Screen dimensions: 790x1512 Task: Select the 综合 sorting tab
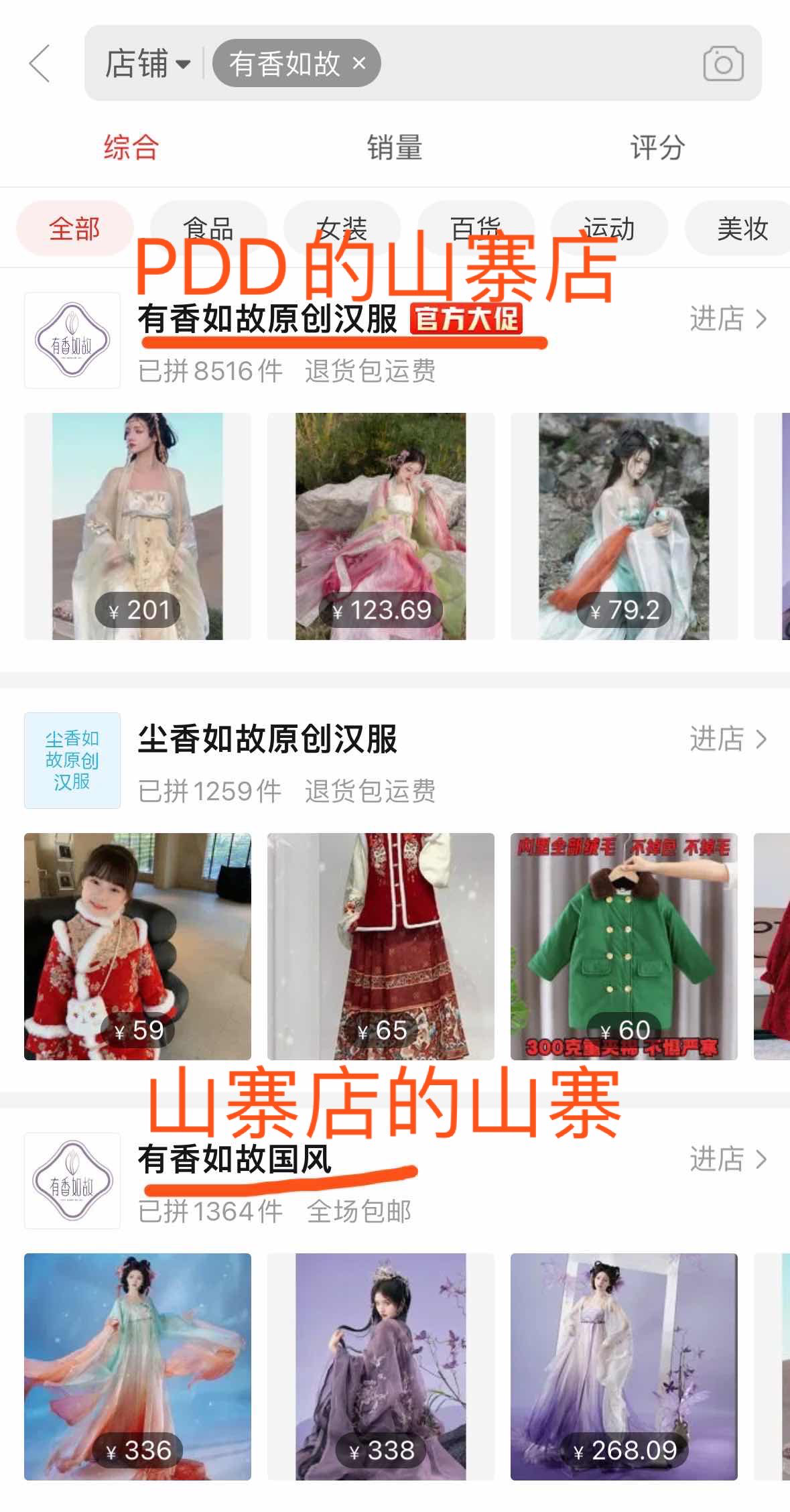pyautogui.click(x=131, y=147)
